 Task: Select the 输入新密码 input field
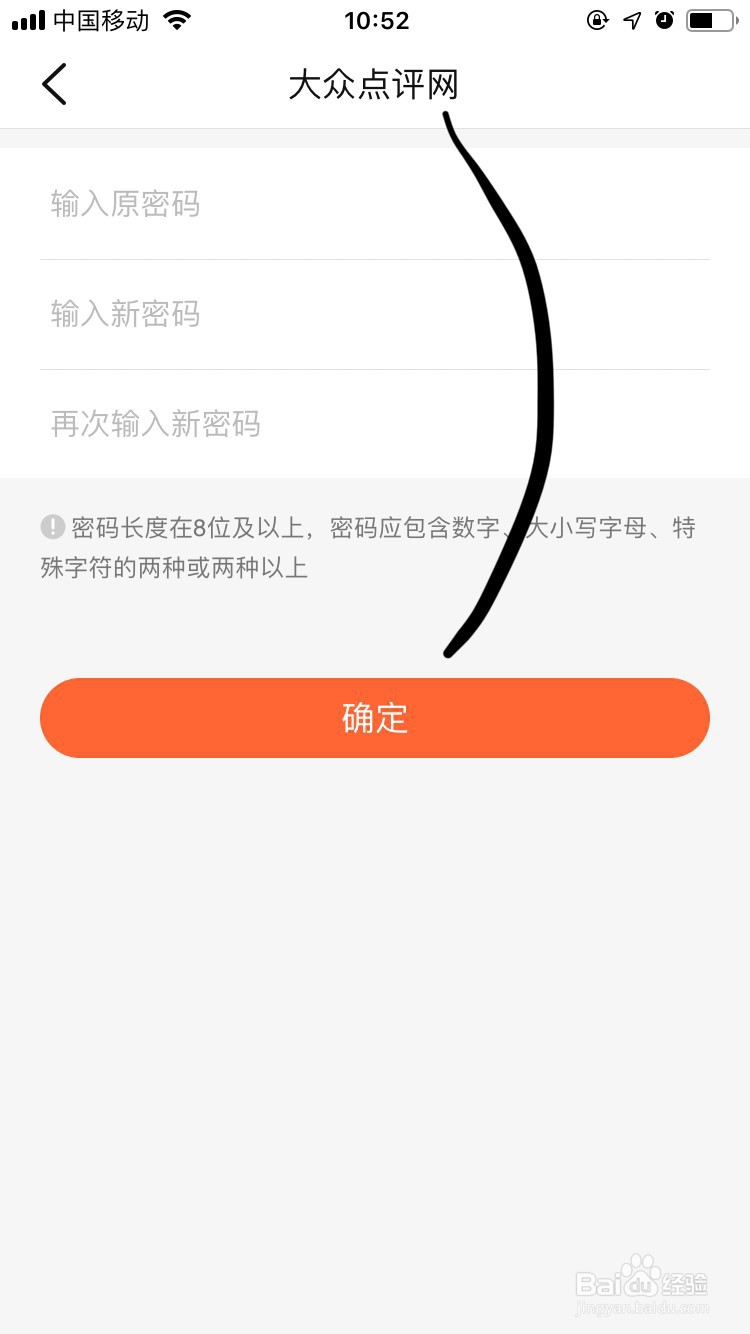click(200, 315)
